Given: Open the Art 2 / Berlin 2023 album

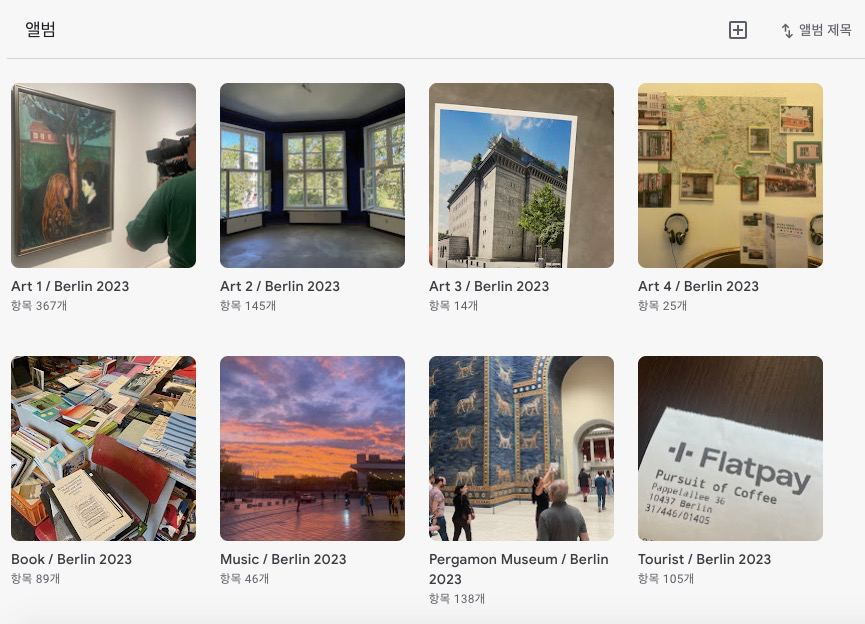Looking at the screenshot, I should (312, 175).
